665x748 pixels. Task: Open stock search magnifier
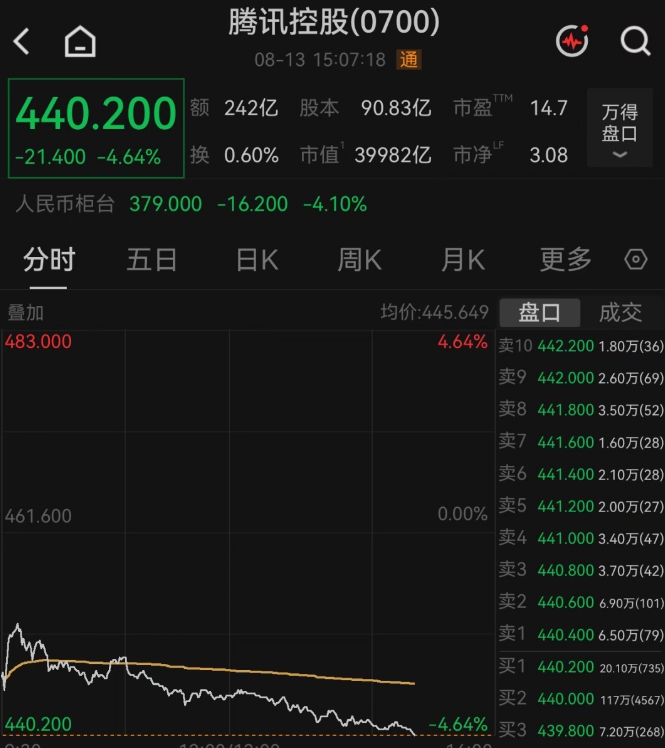635,41
